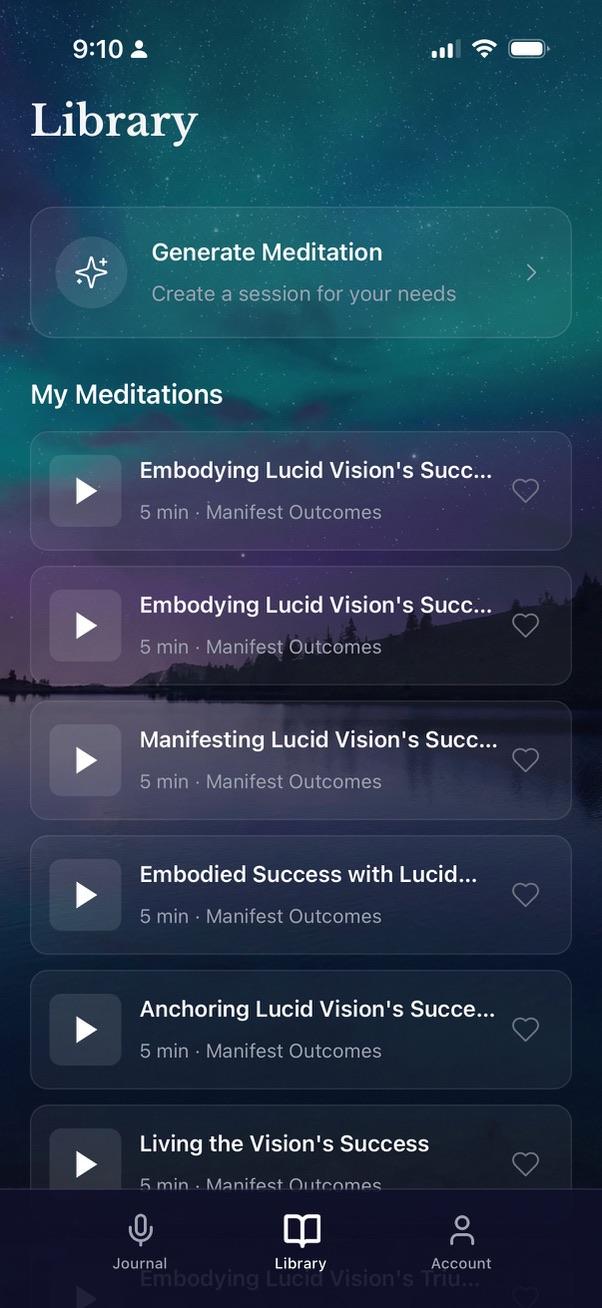Play Manifesting Lucid Vision's Succ... meditation
This screenshot has width=602, height=1308.
point(86,760)
